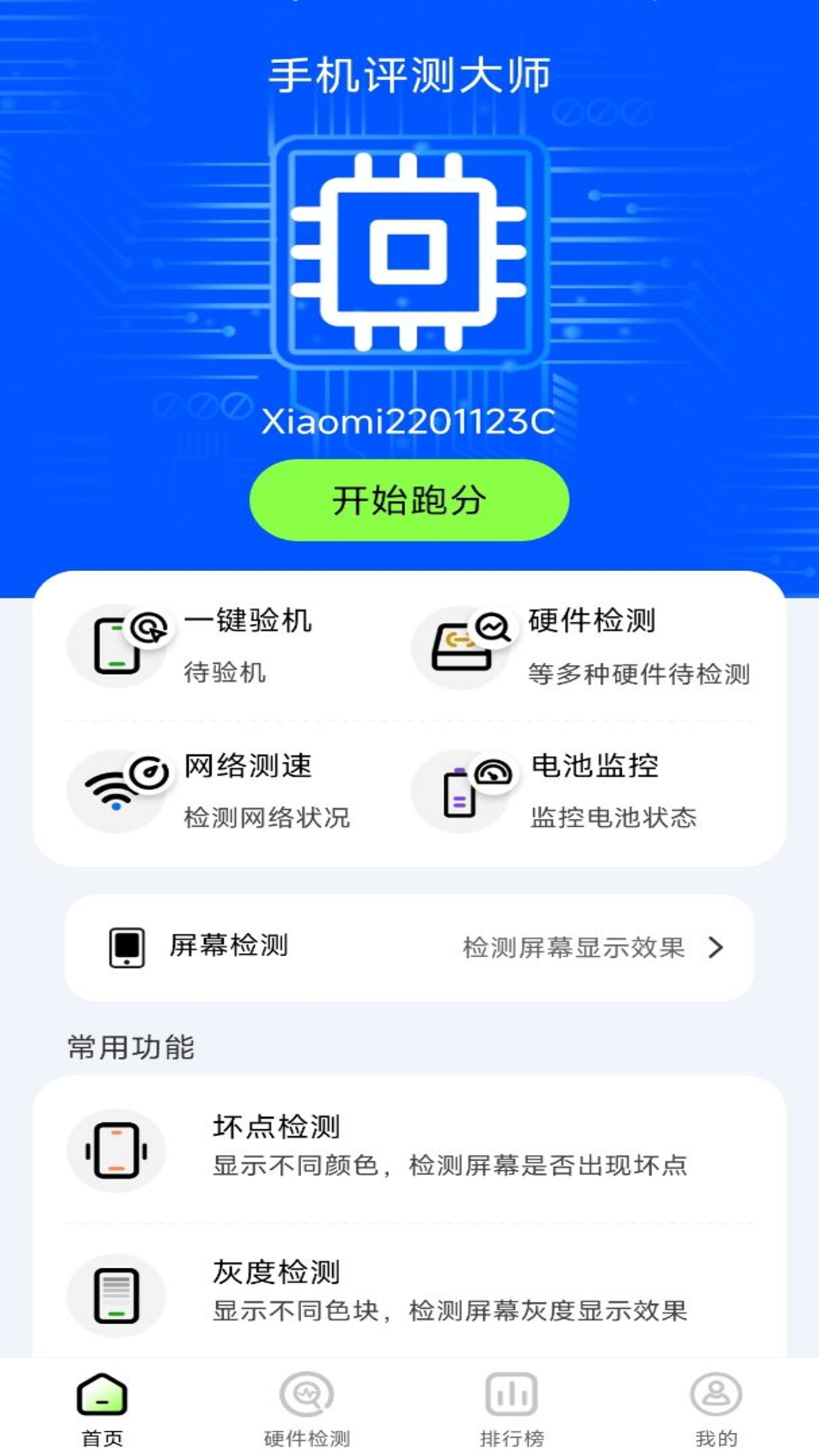Start 网络测速 network speed test

click(220, 790)
